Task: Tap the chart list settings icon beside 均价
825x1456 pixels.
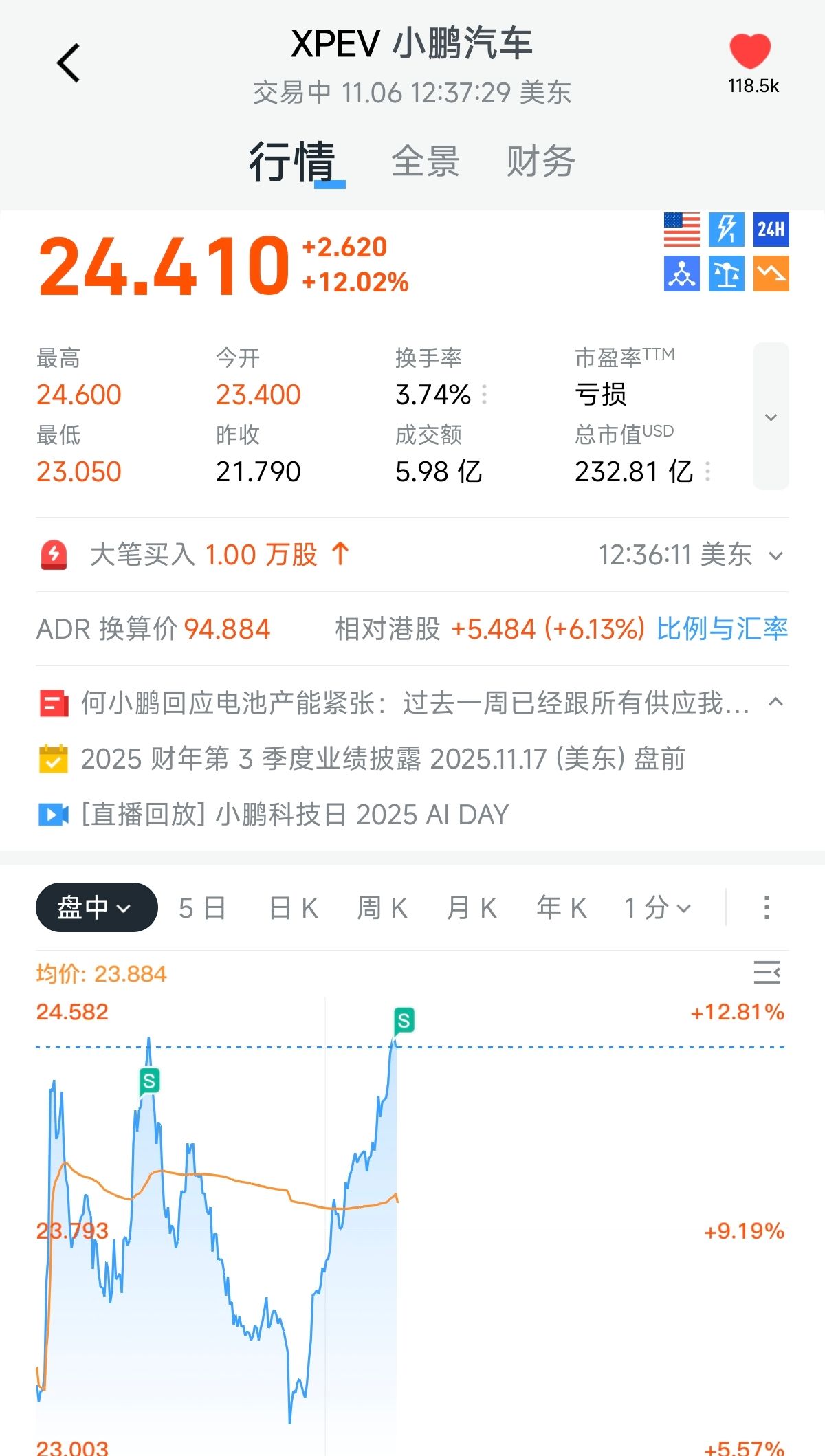Action: pos(767,973)
